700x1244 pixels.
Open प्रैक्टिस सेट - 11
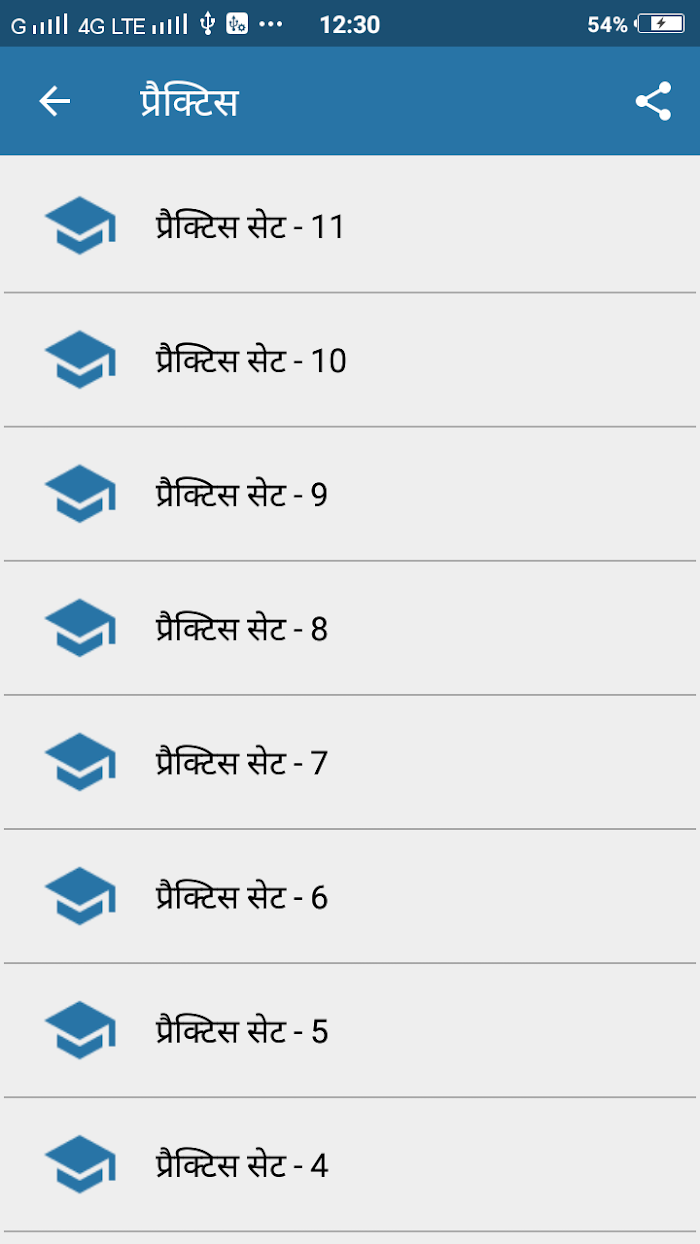350,225
